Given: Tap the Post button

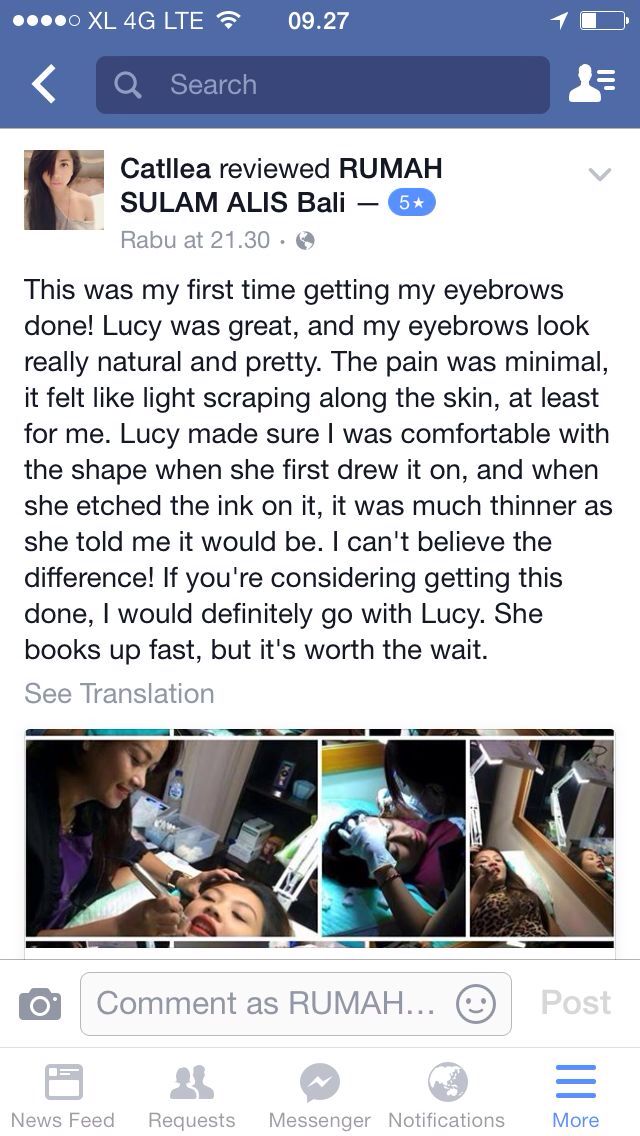Looking at the screenshot, I should tap(575, 1003).
